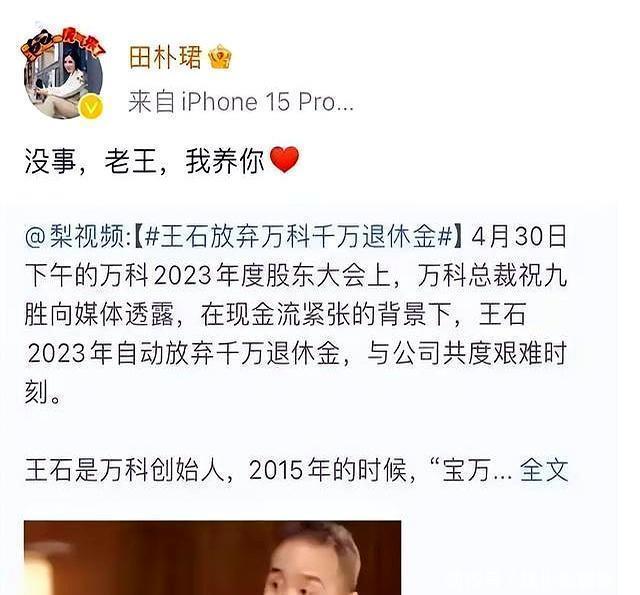This screenshot has height=595, width=640.
Task: Open the #王石放弃万科千万退休金# hashtag
Action: (x=299, y=238)
